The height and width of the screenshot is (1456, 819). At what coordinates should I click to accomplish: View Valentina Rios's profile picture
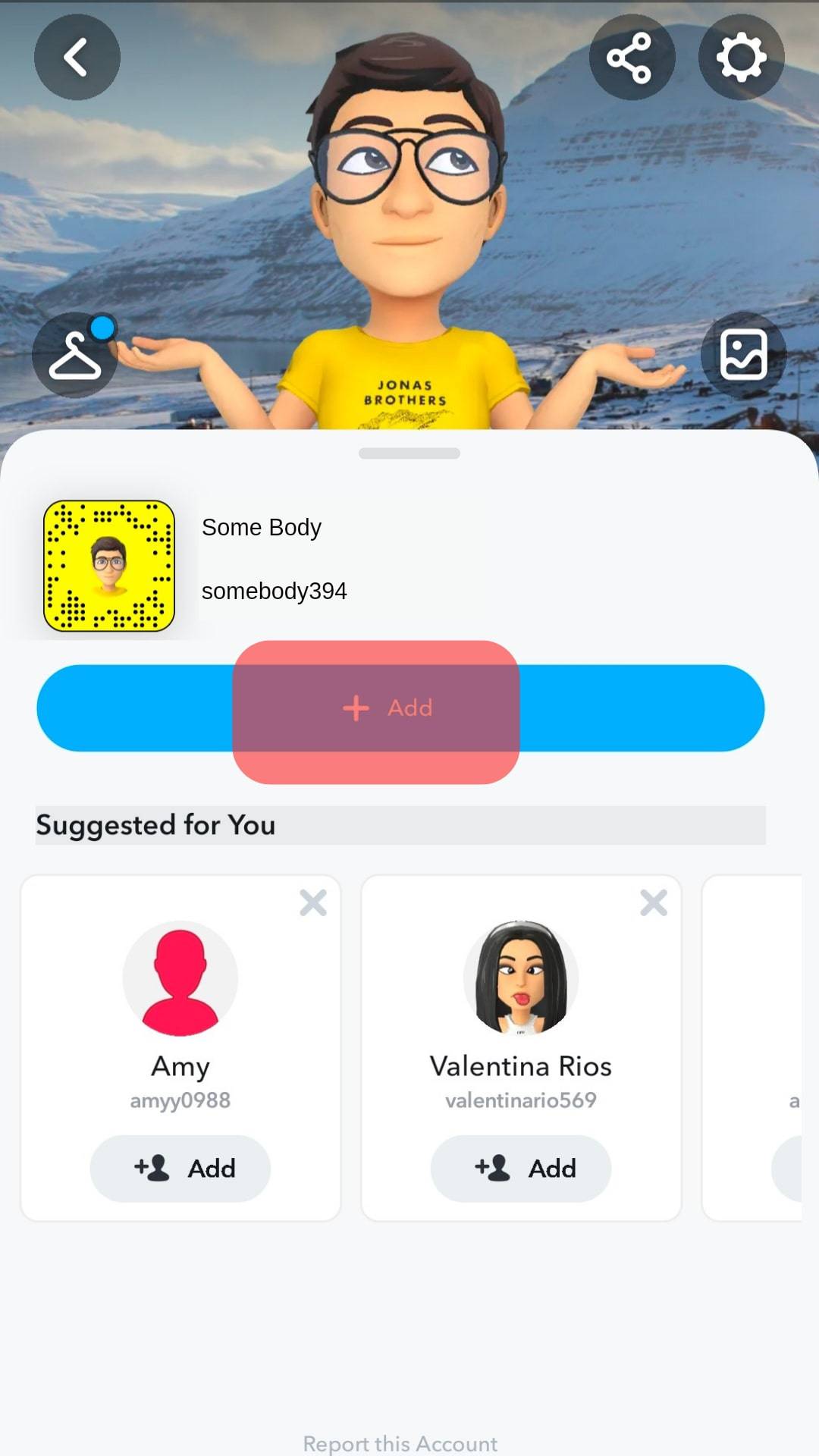click(521, 978)
